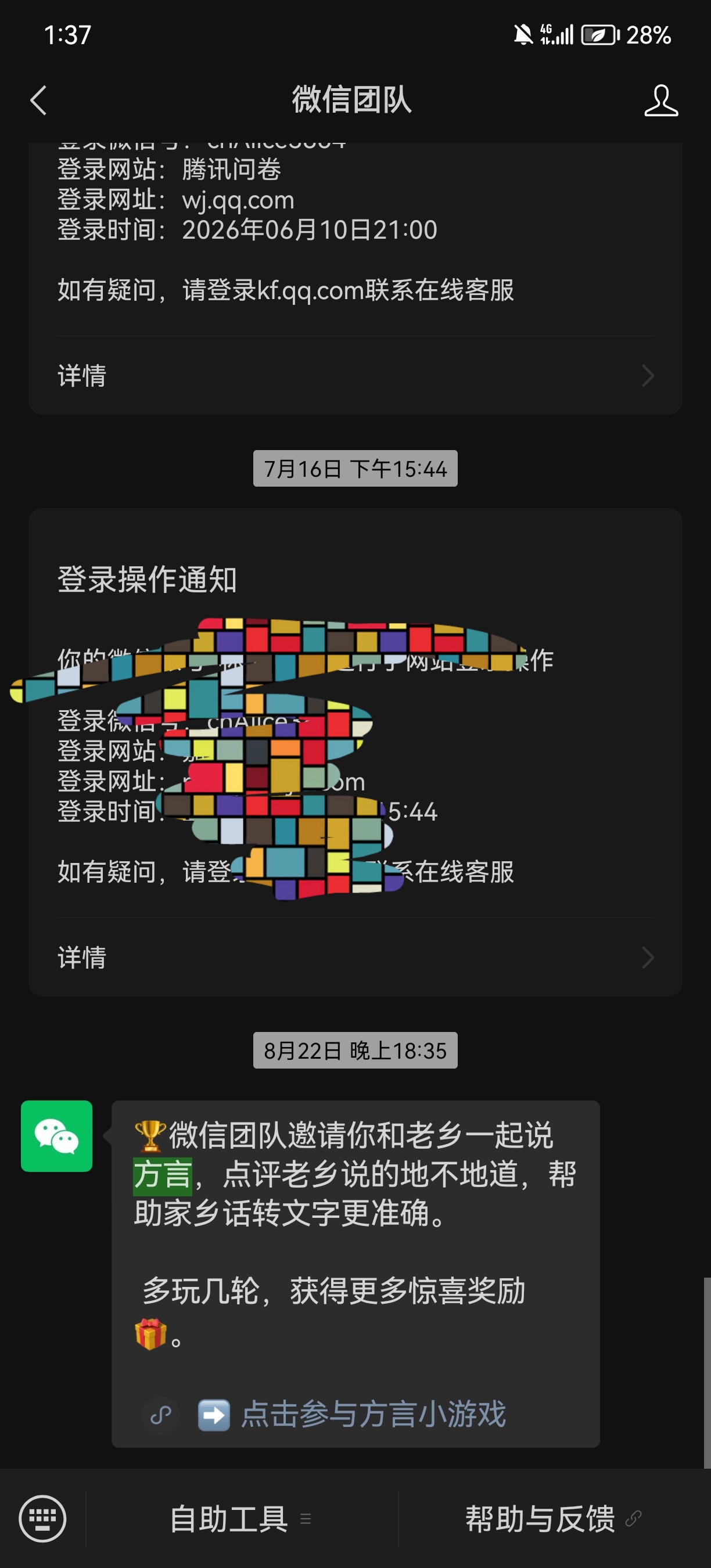Go back using the top-left arrow
Screen dimensions: 711x1568
coord(38,100)
